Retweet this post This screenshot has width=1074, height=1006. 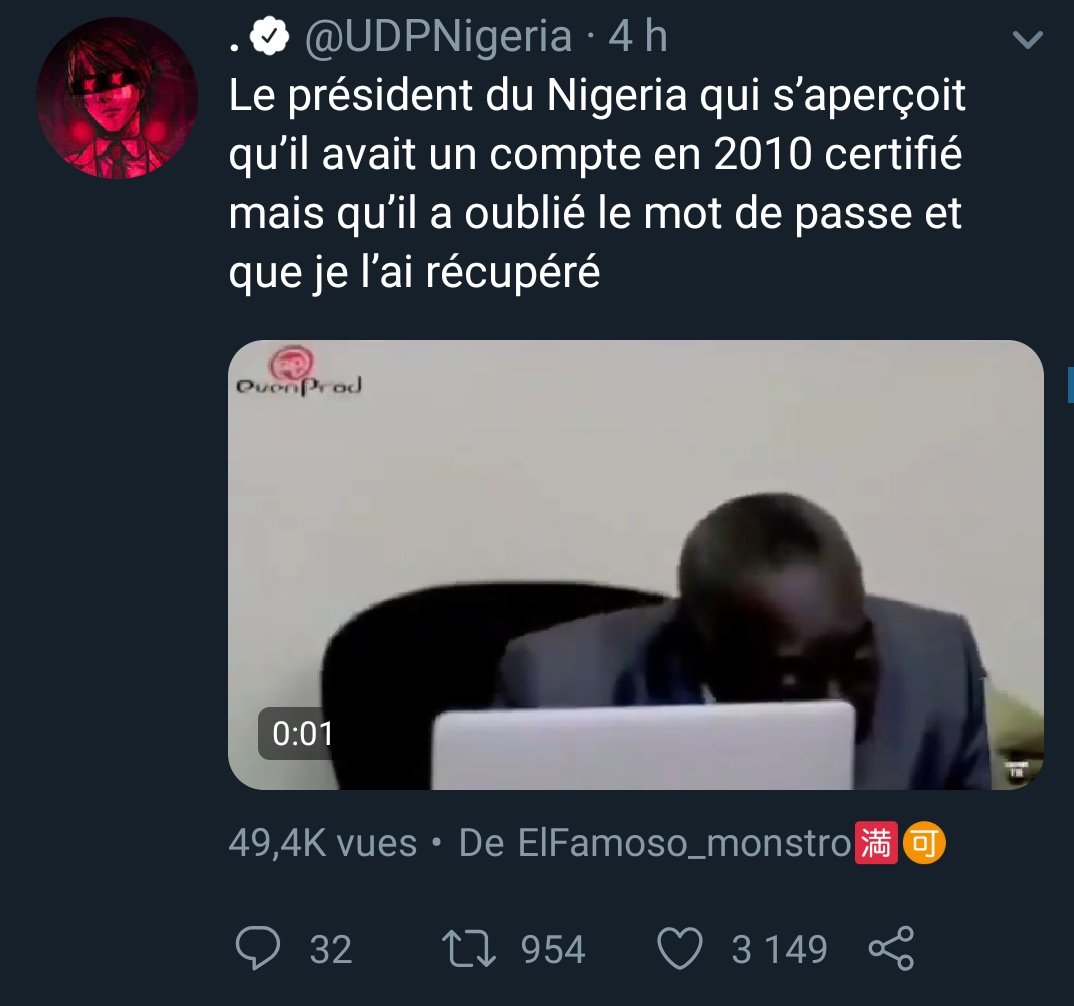469,948
